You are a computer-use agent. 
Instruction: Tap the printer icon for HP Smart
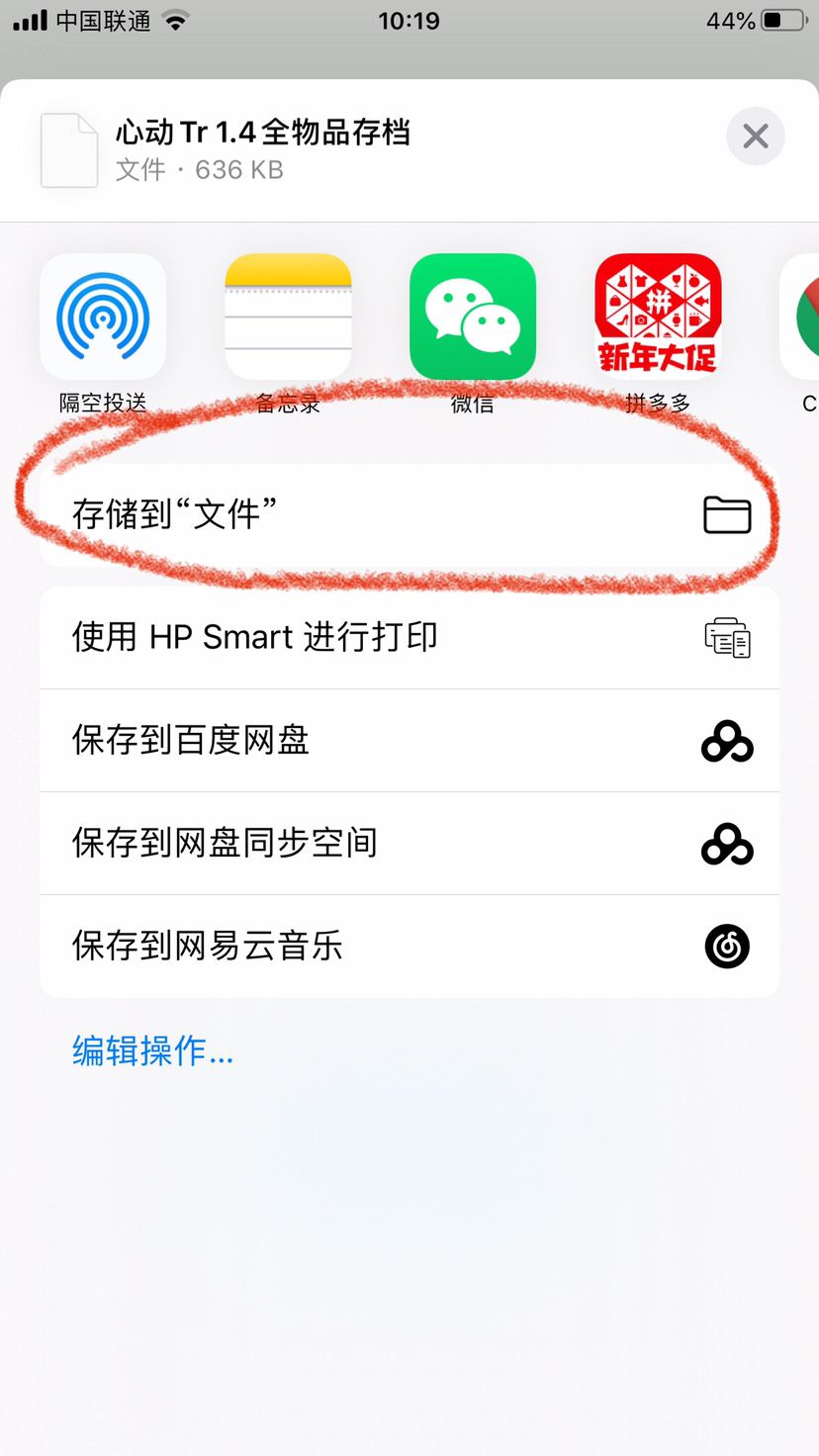point(727,638)
